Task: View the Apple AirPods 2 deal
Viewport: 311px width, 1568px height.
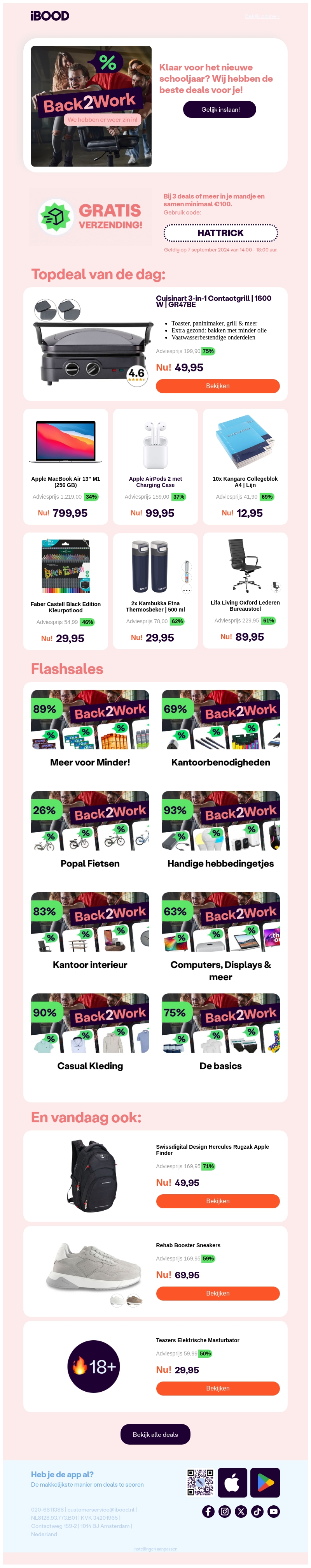Action: click(x=155, y=466)
